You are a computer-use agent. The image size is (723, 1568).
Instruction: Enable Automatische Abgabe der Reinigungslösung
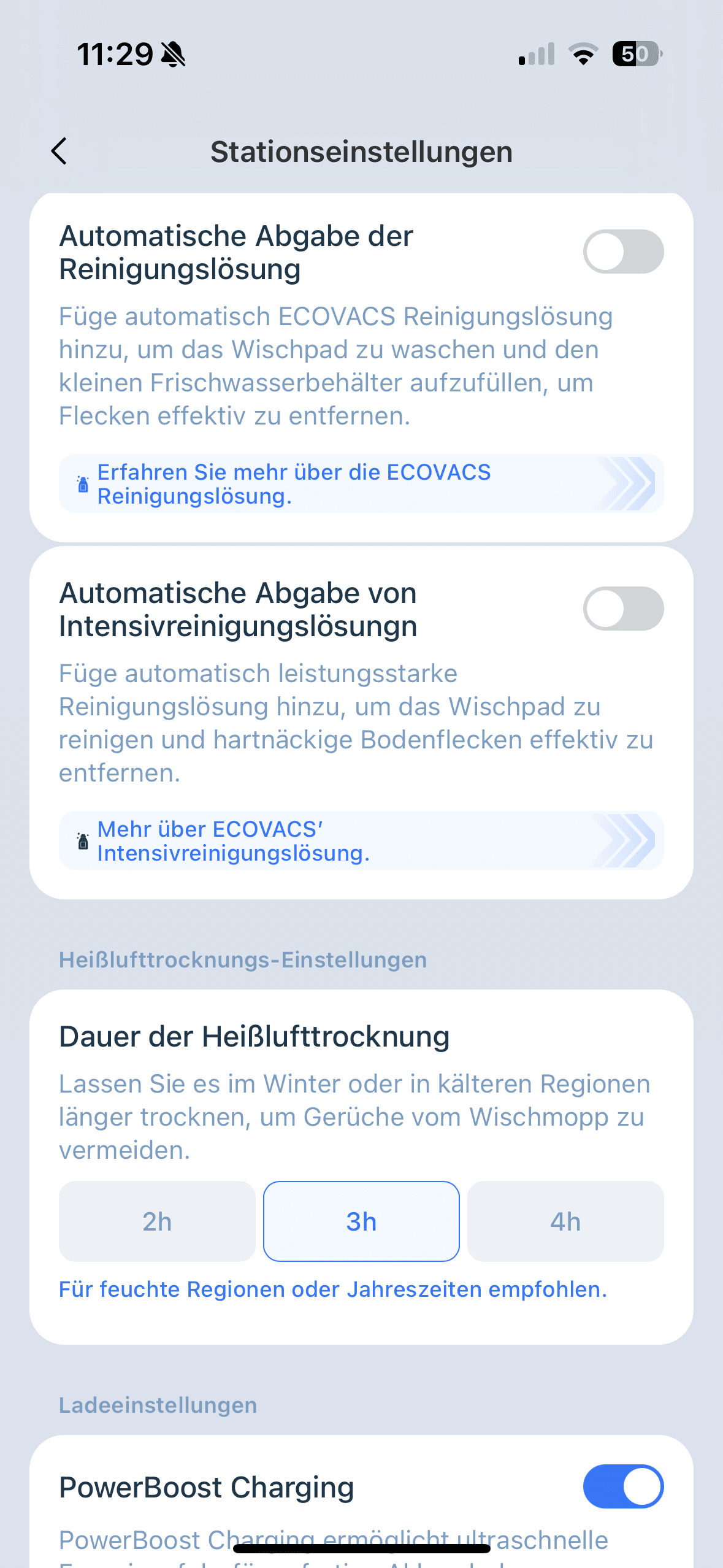click(x=622, y=252)
